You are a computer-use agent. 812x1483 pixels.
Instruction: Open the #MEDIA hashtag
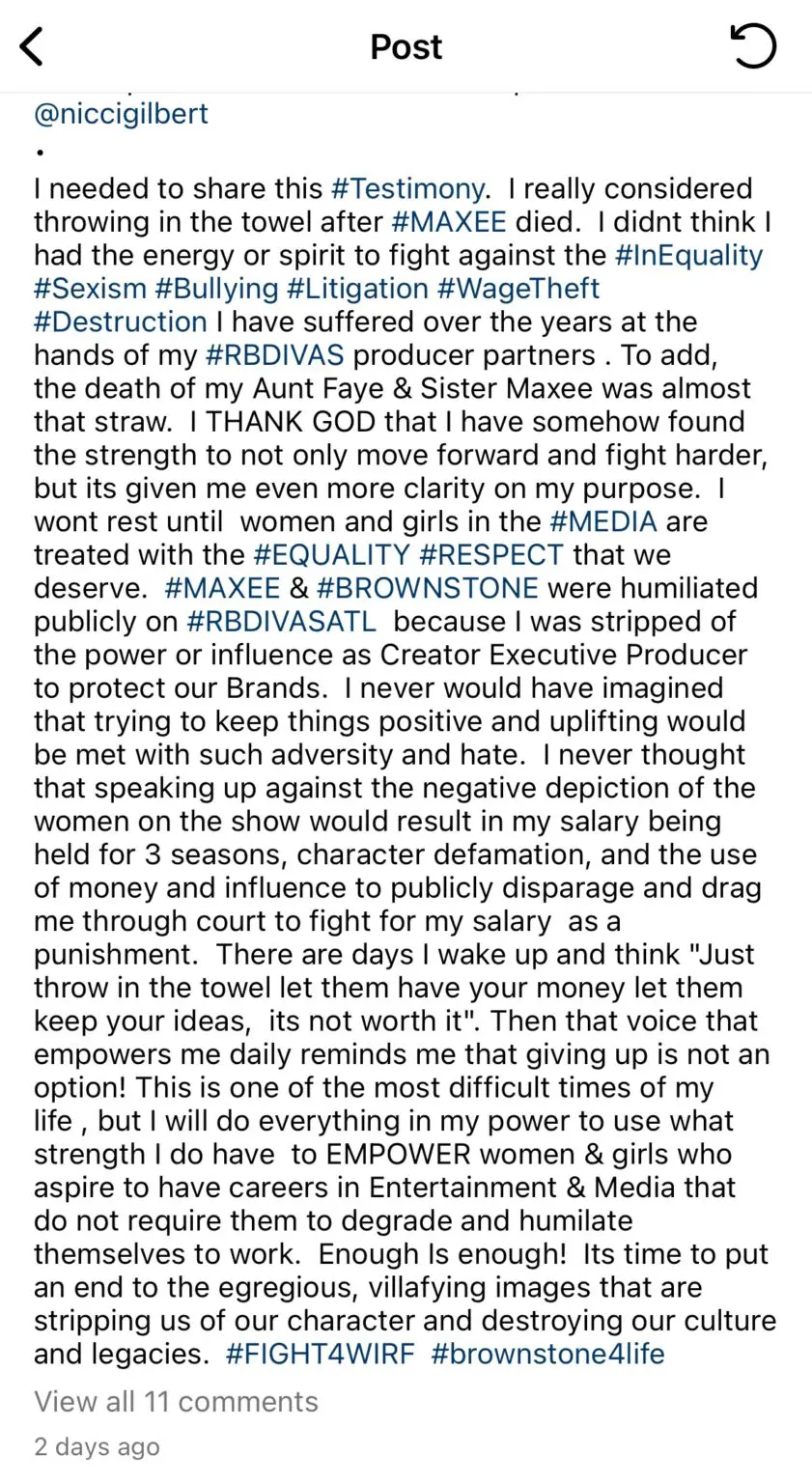(x=603, y=521)
